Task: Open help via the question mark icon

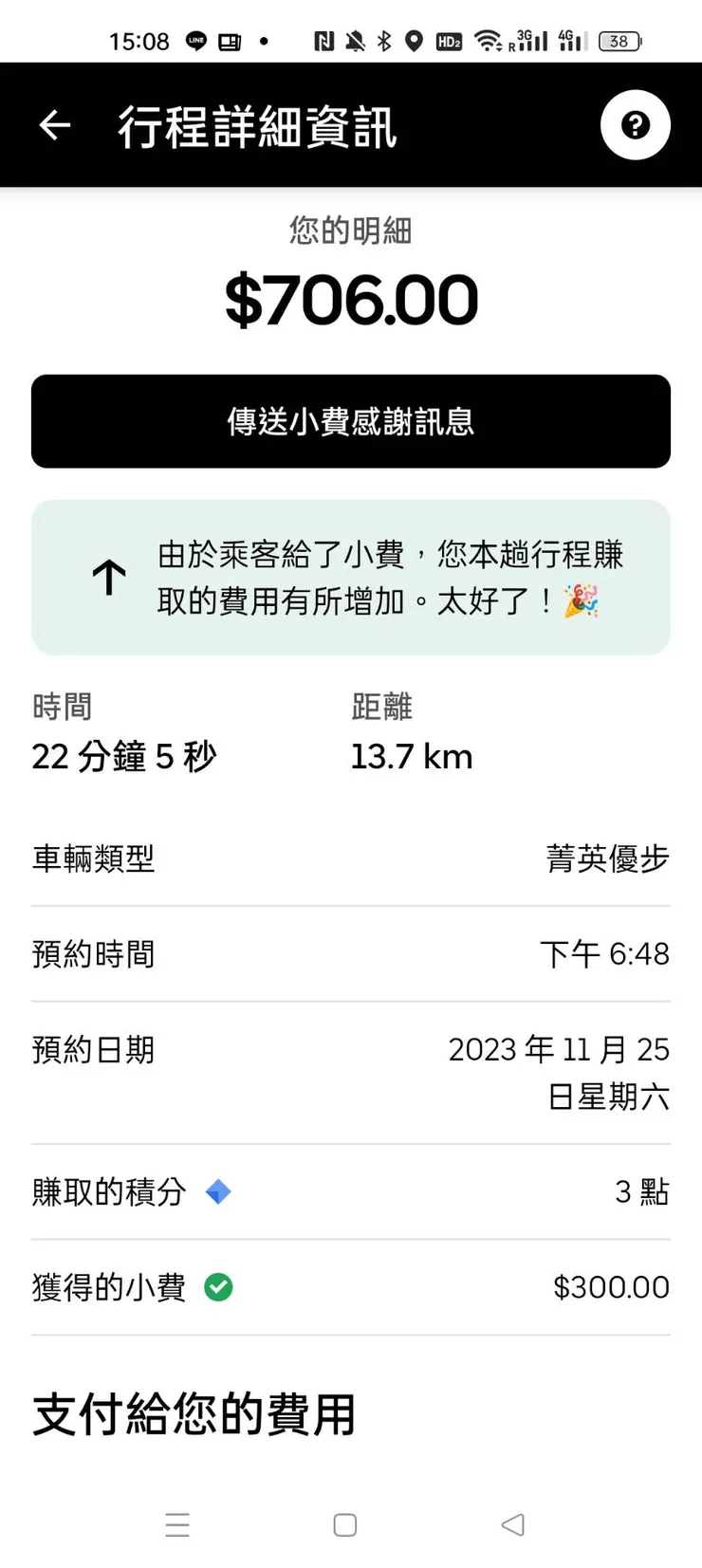Action: pyautogui.click(x=635, y=124)
